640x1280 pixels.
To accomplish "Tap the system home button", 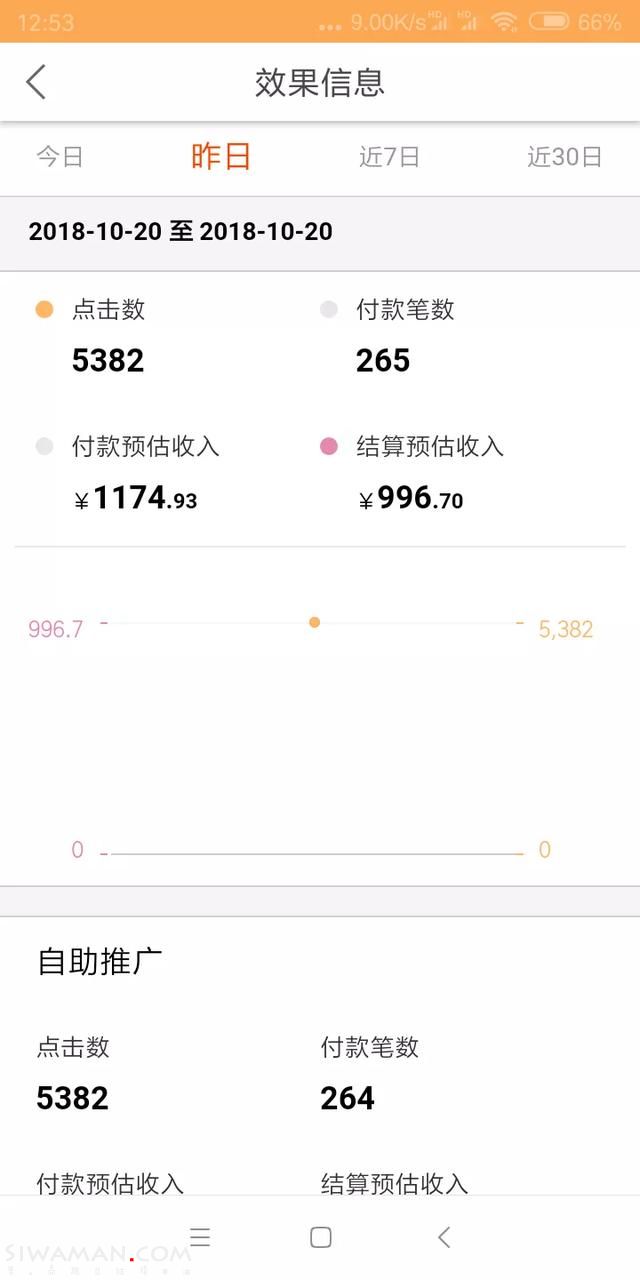I will pos(320,1237).
